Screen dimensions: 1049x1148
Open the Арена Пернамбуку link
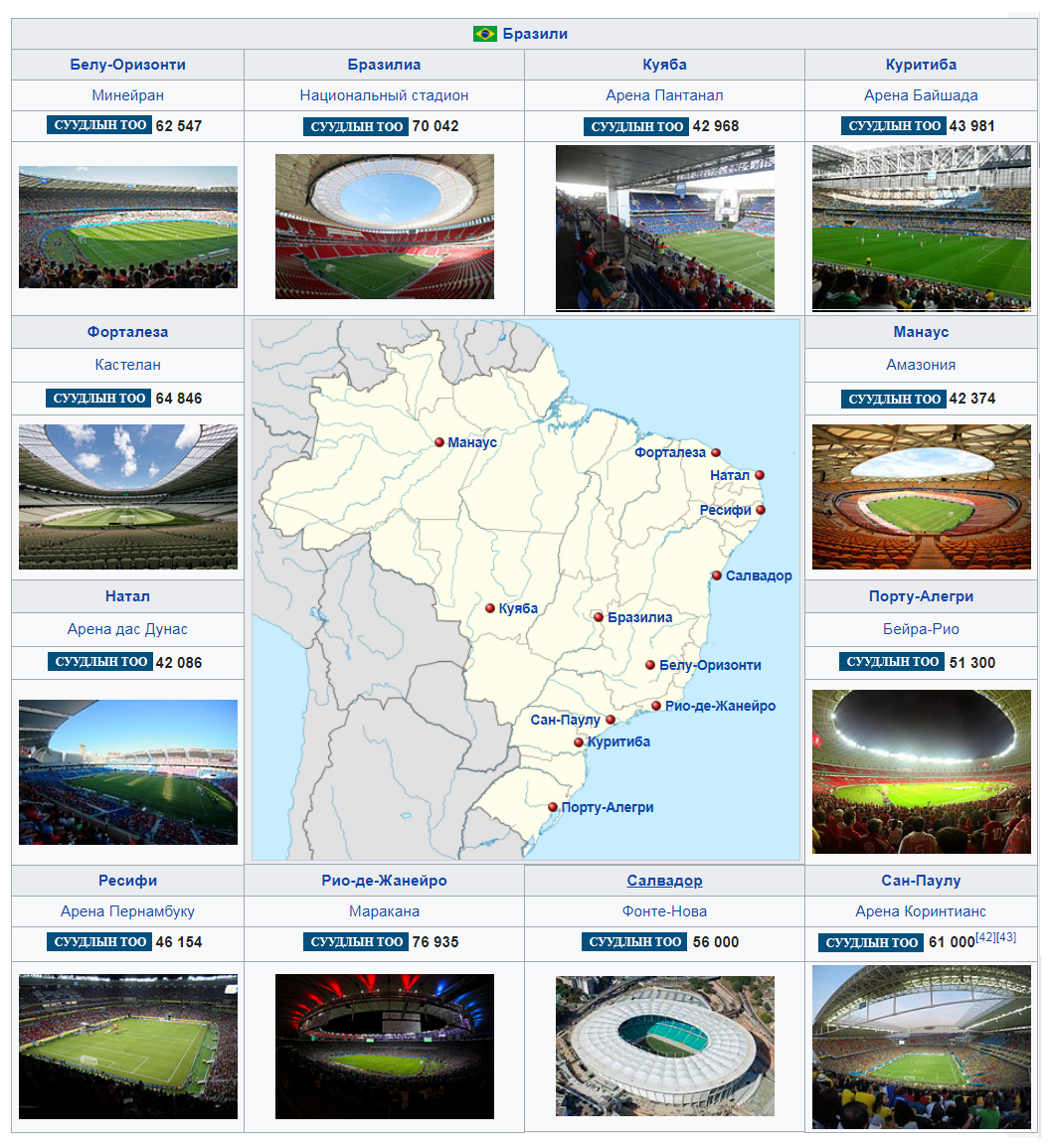tap(127, 911)
